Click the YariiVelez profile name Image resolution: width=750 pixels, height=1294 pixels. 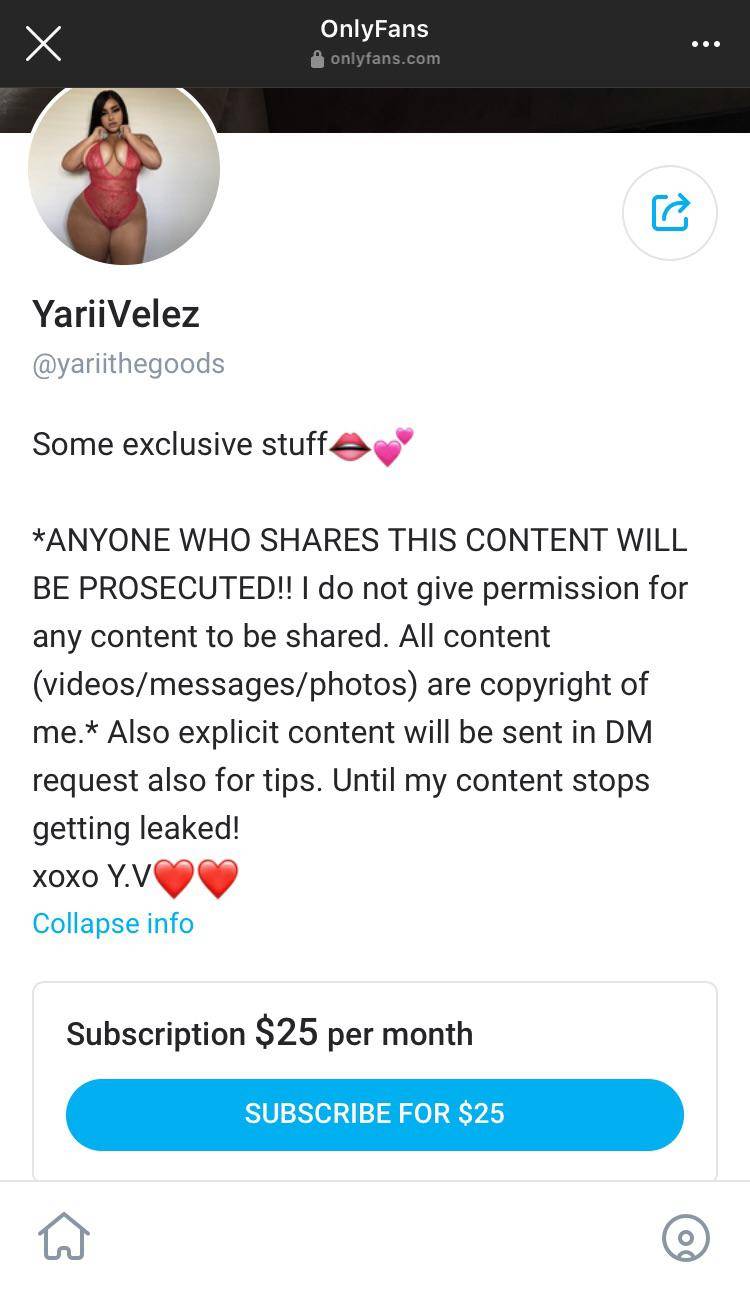click(x=116, y=315)
